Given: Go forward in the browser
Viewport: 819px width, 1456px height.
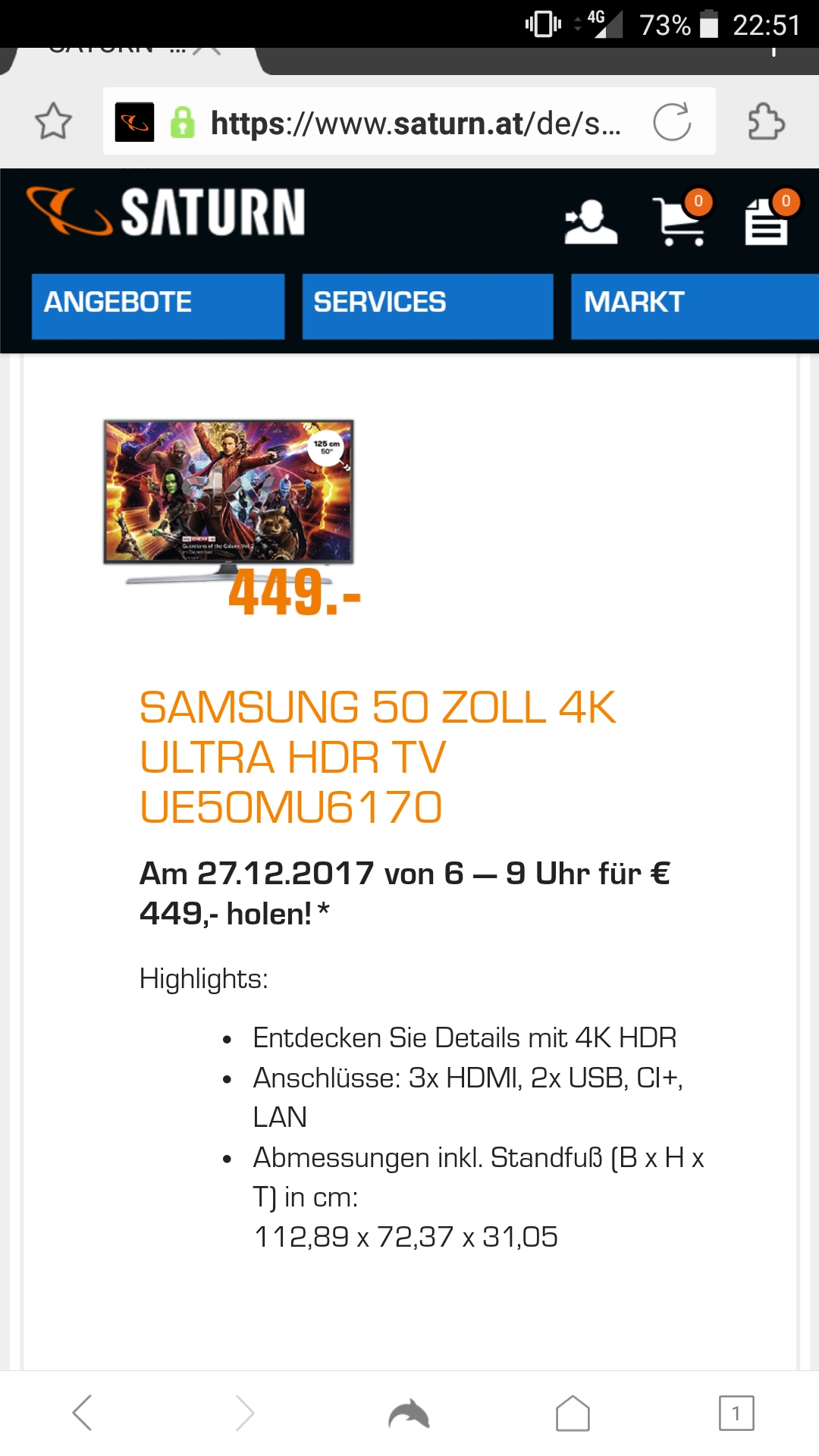Looking at the screenshot, I should point(245,1413).
